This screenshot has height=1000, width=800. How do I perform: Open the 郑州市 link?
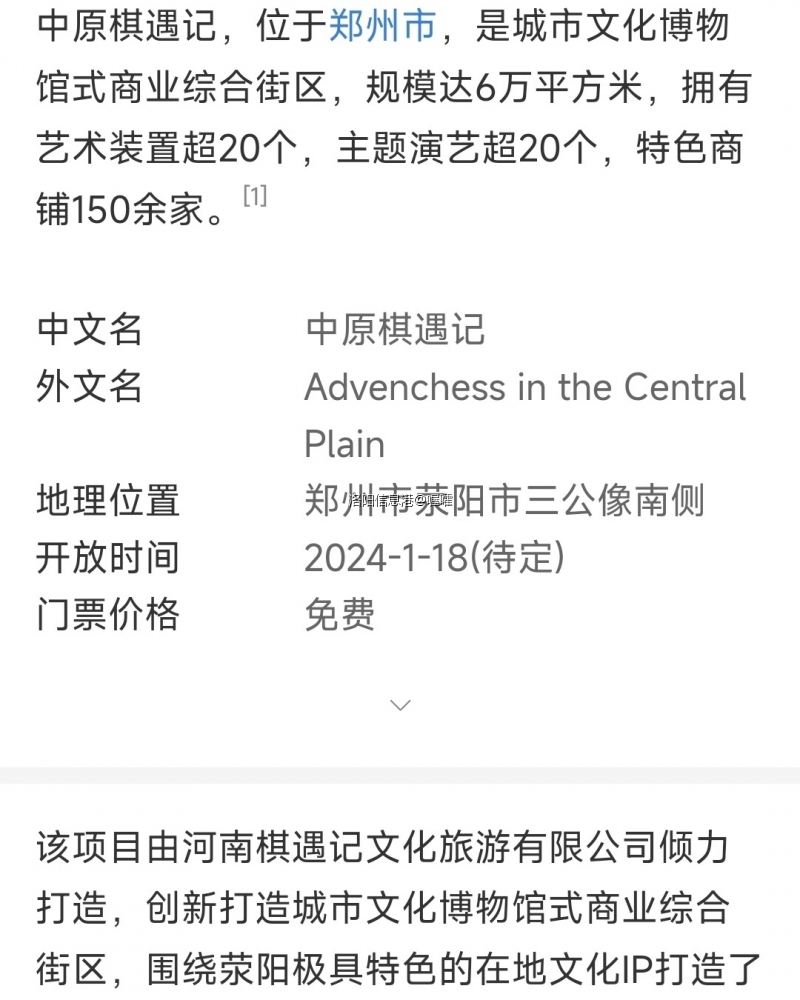[x=382, y=25]
